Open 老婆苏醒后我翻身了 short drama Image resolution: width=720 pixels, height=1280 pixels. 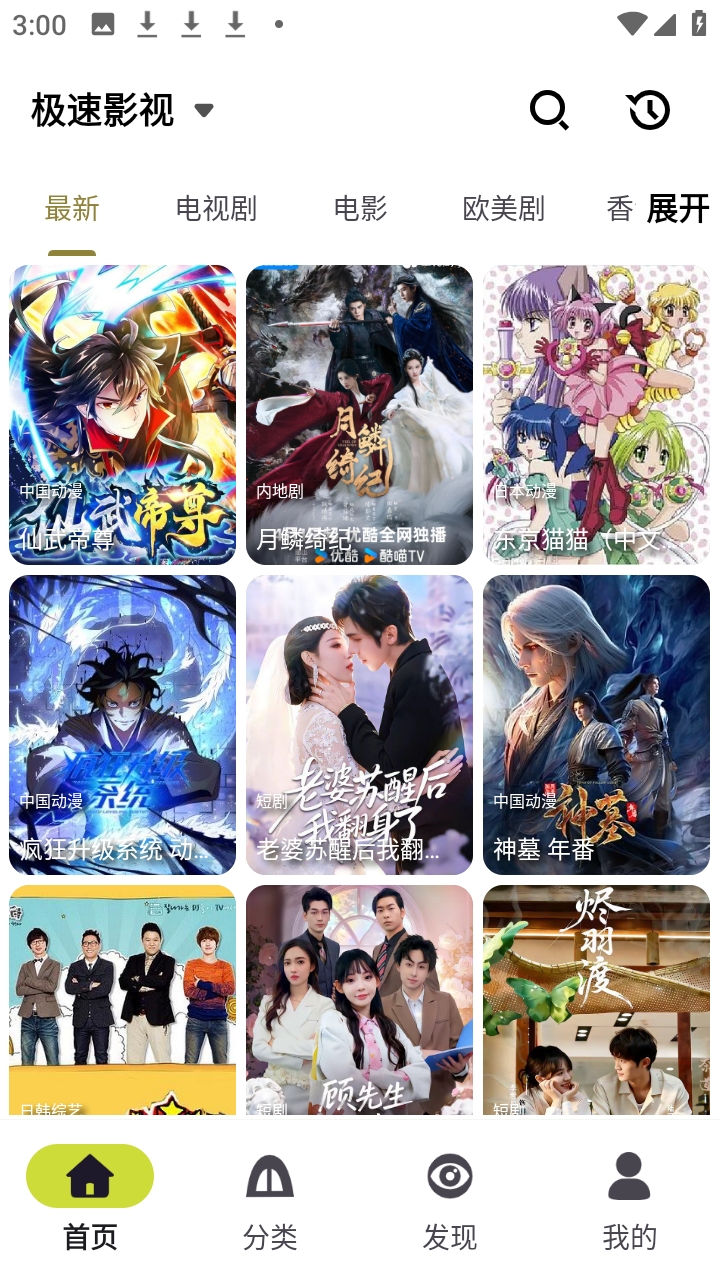click(x=359, y=724)
